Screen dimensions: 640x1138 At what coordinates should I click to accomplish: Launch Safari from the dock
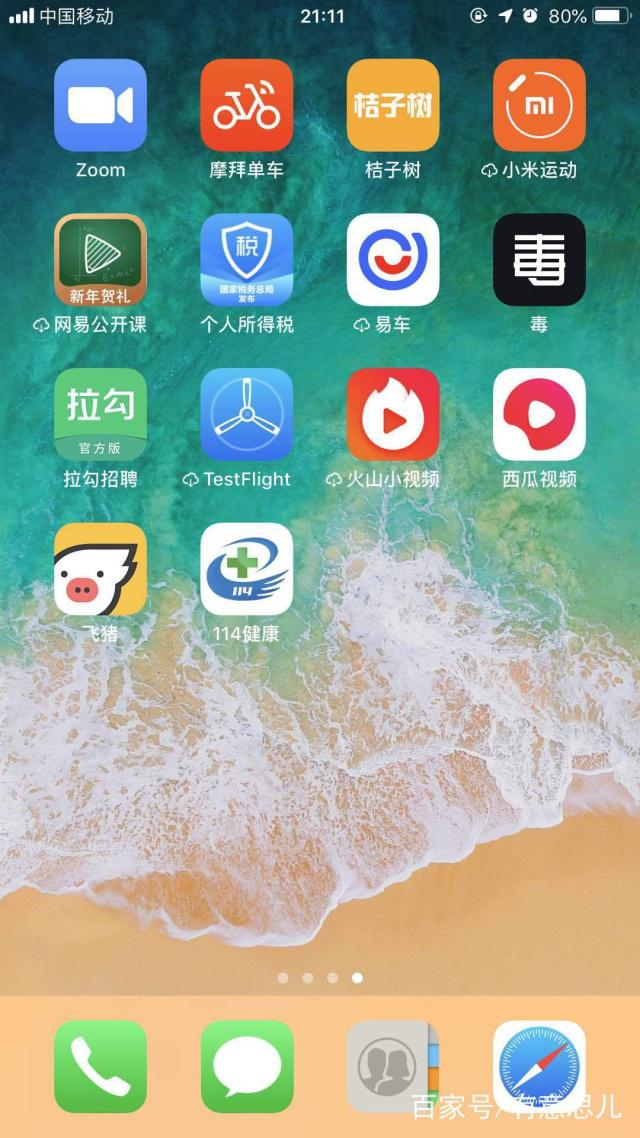(x=539, y=1066)
